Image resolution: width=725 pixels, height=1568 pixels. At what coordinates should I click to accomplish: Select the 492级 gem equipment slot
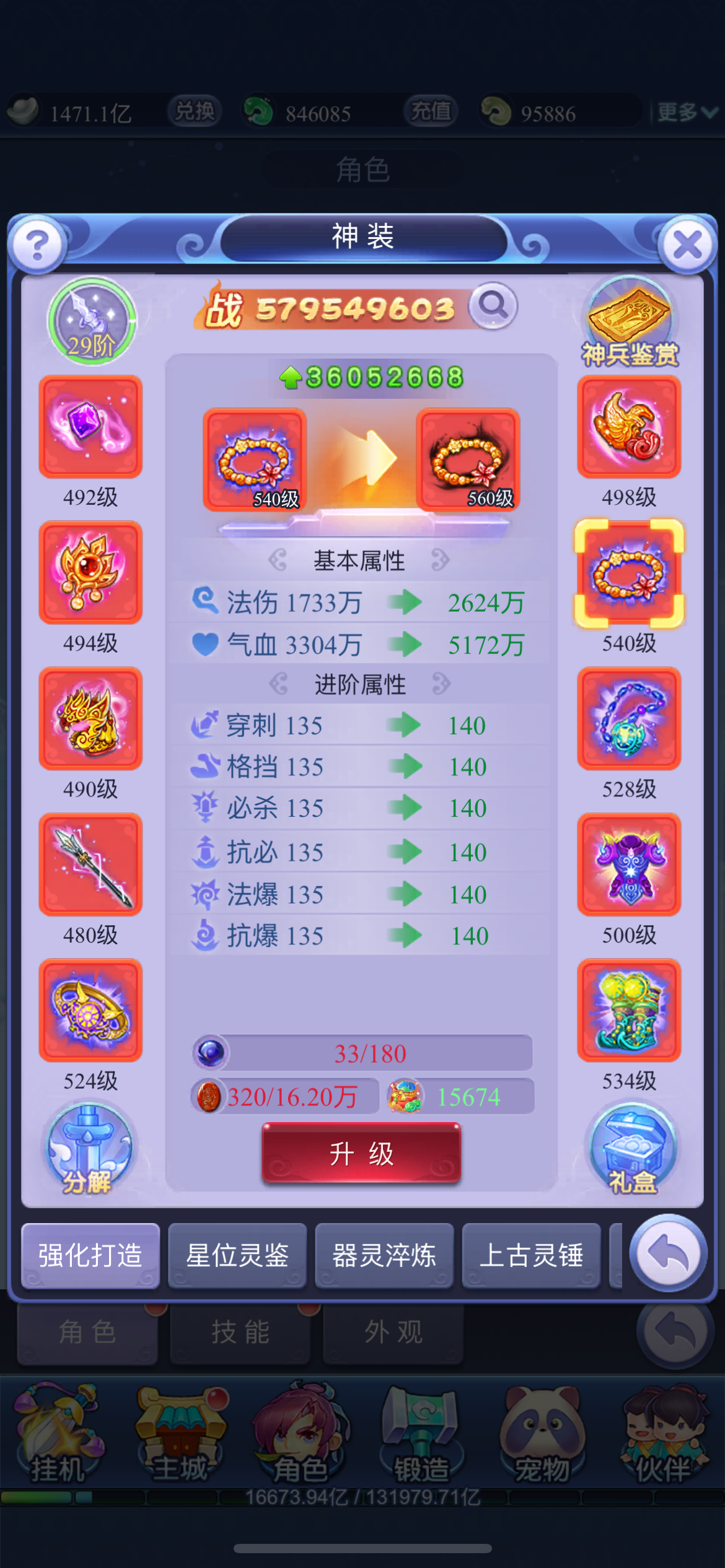(90, 427)
